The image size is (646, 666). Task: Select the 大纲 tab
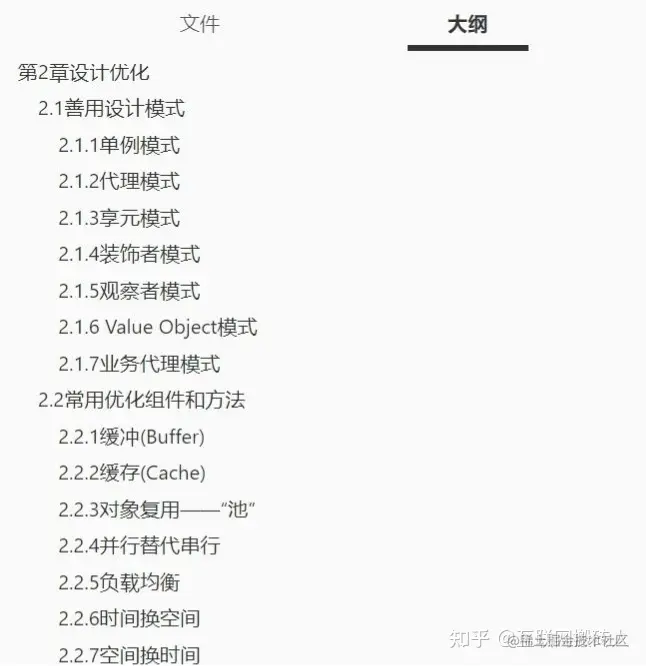[467, 24]
